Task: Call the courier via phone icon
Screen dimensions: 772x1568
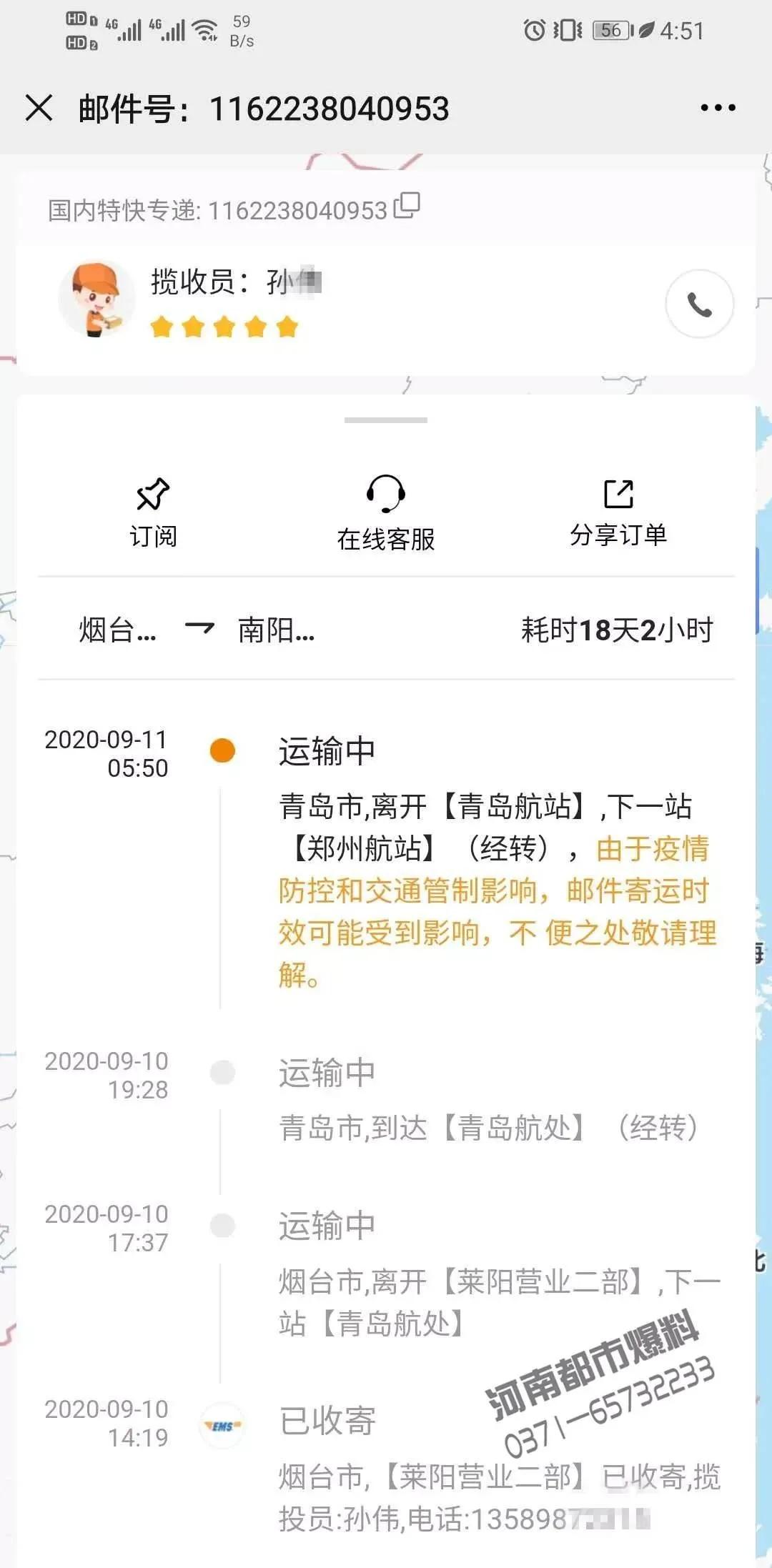Action: [x=699, y=303]
